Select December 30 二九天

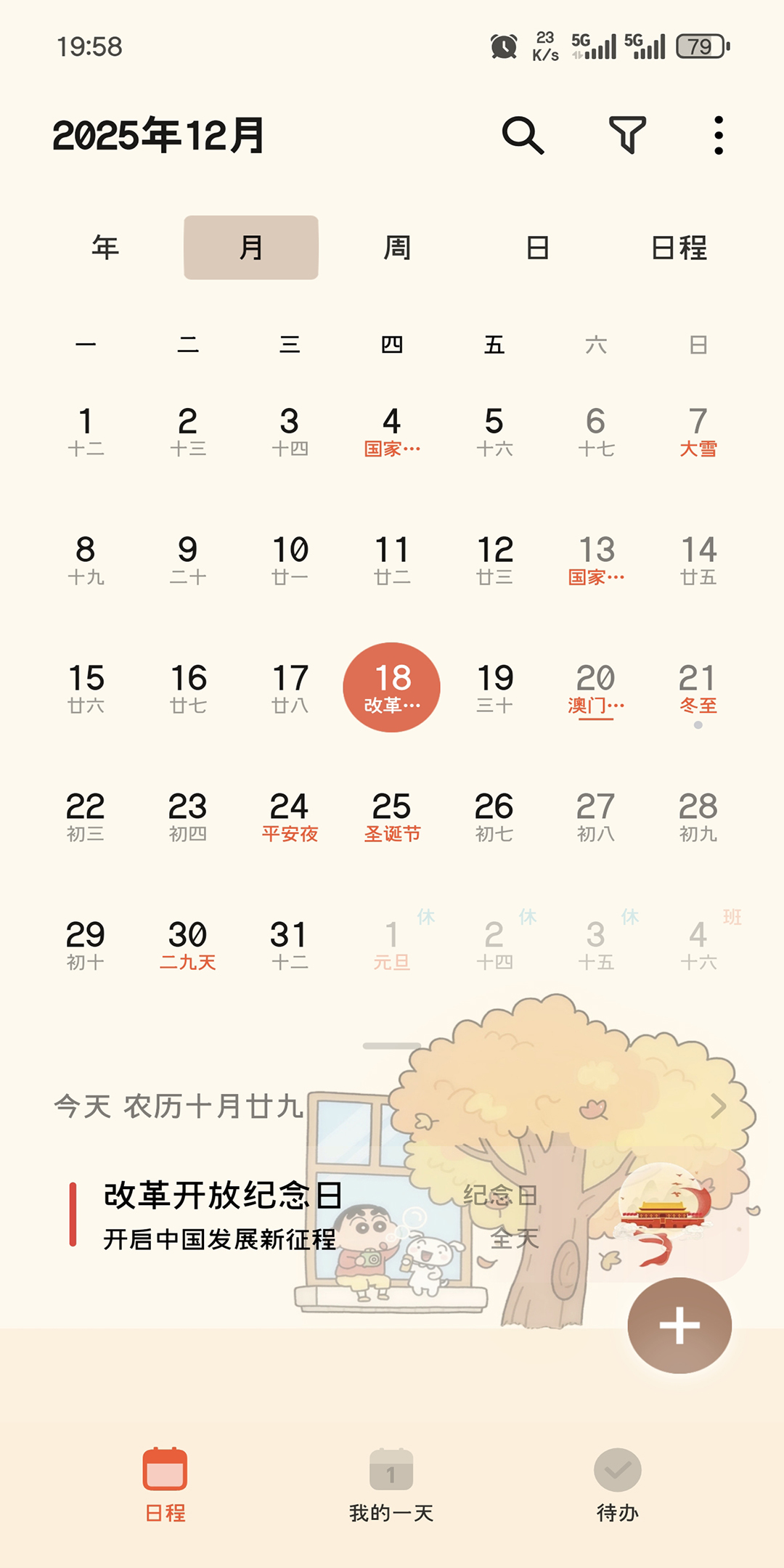188,944
